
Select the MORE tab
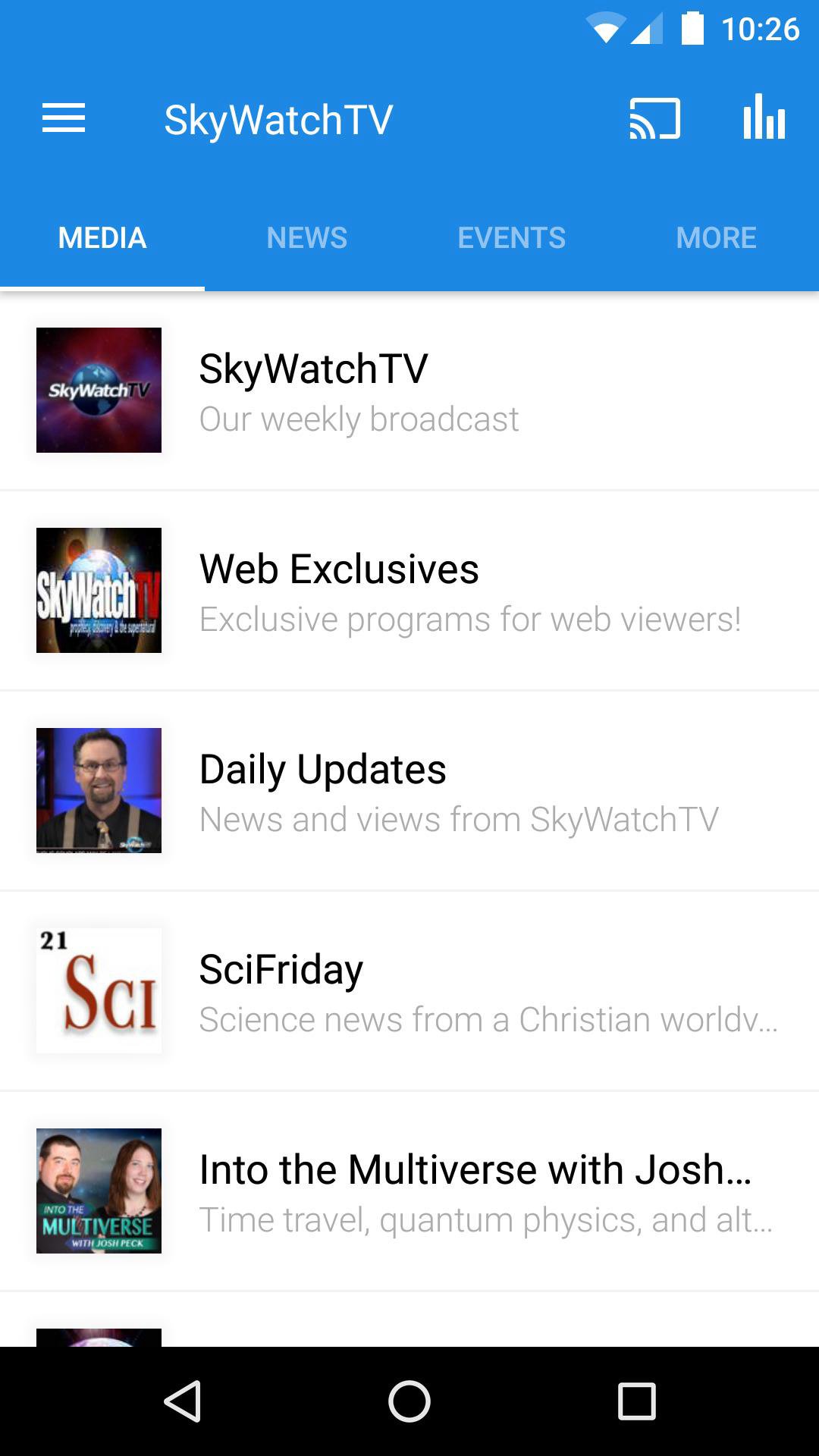click(716, 237)
